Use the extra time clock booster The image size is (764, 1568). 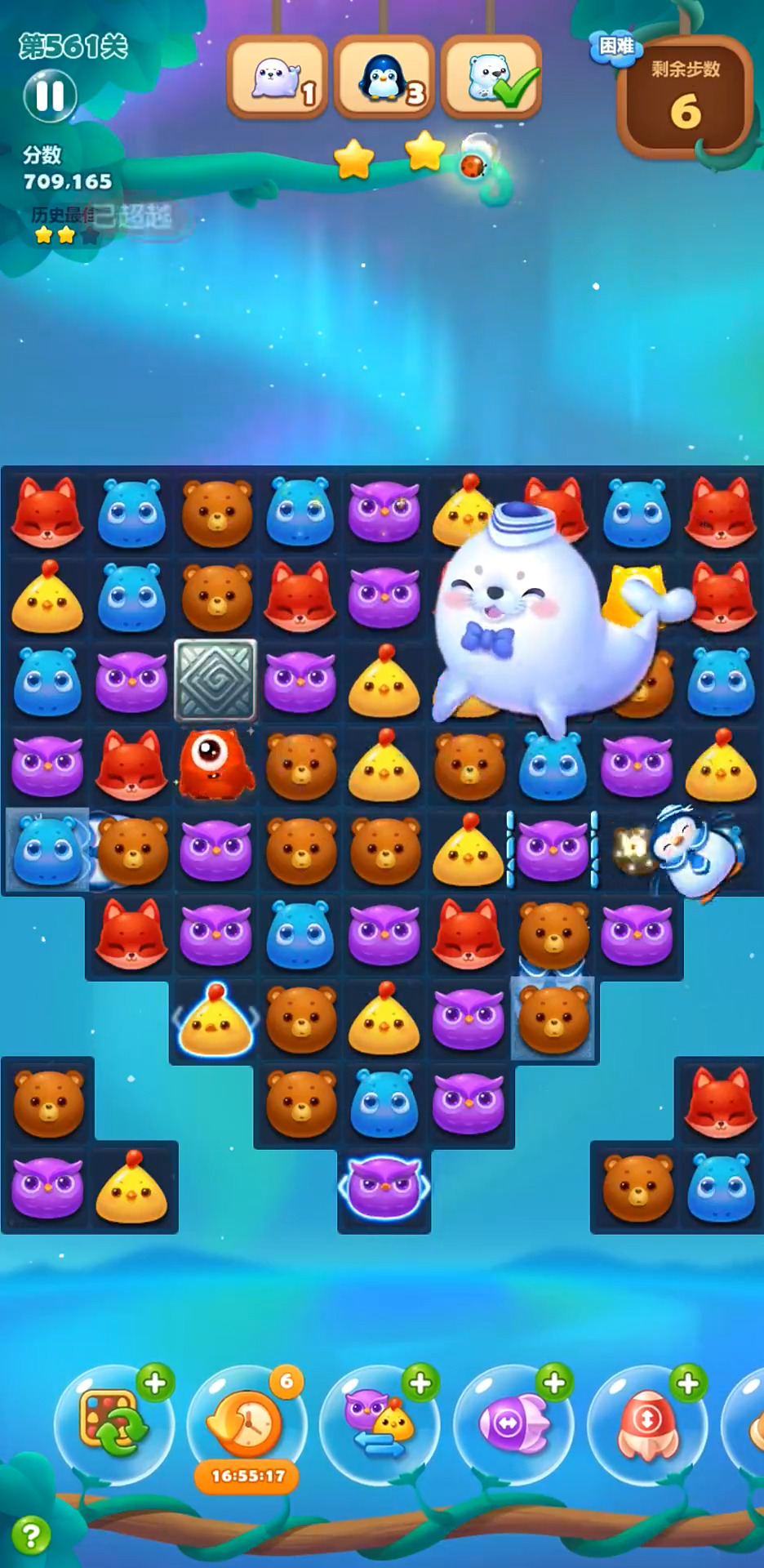[247, 1424]
